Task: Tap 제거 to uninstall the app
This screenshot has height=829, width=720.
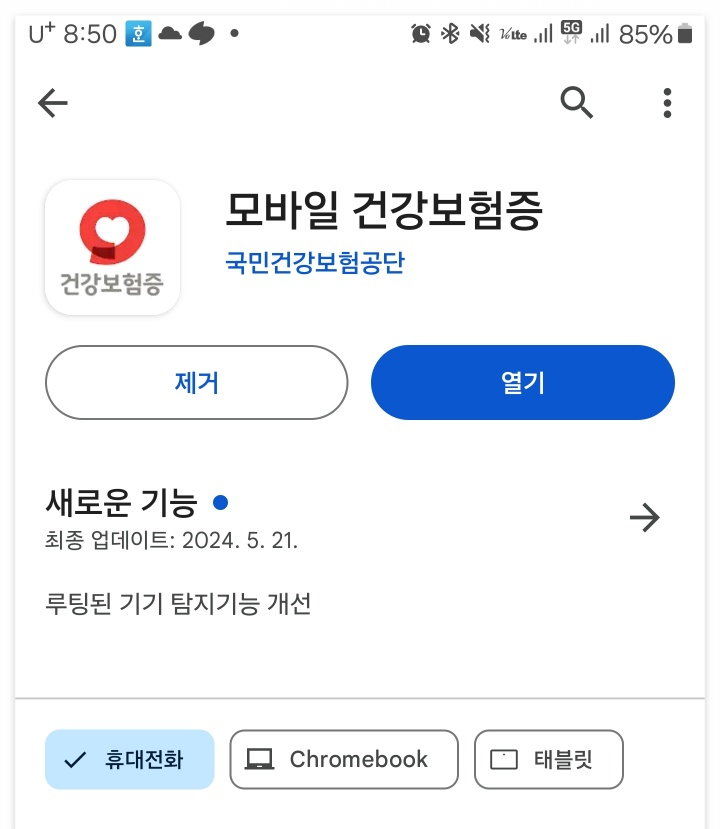Action: point(196,382)
